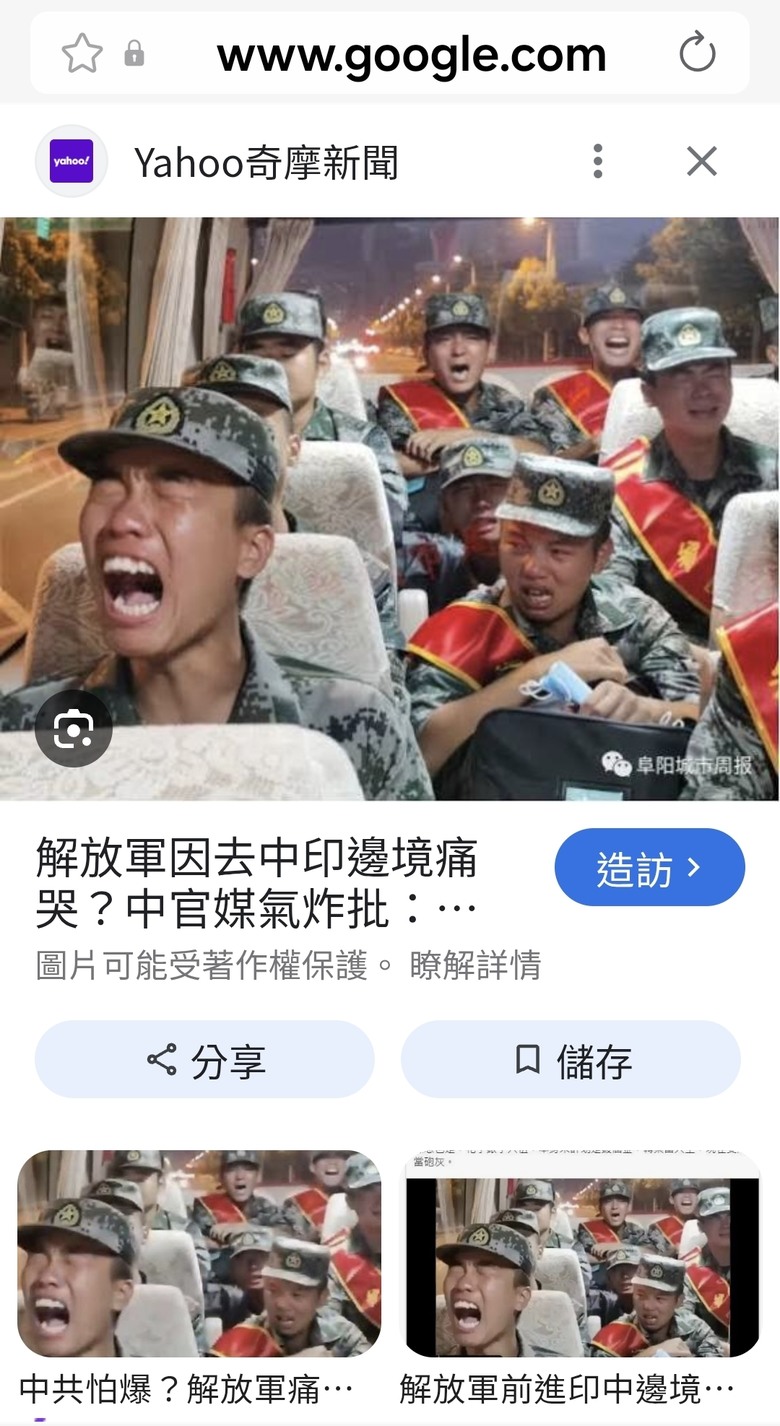Viewport: 780px width, 1426px height.
Task: Tap the www.google.com address bar
Action: pos(411,55)
